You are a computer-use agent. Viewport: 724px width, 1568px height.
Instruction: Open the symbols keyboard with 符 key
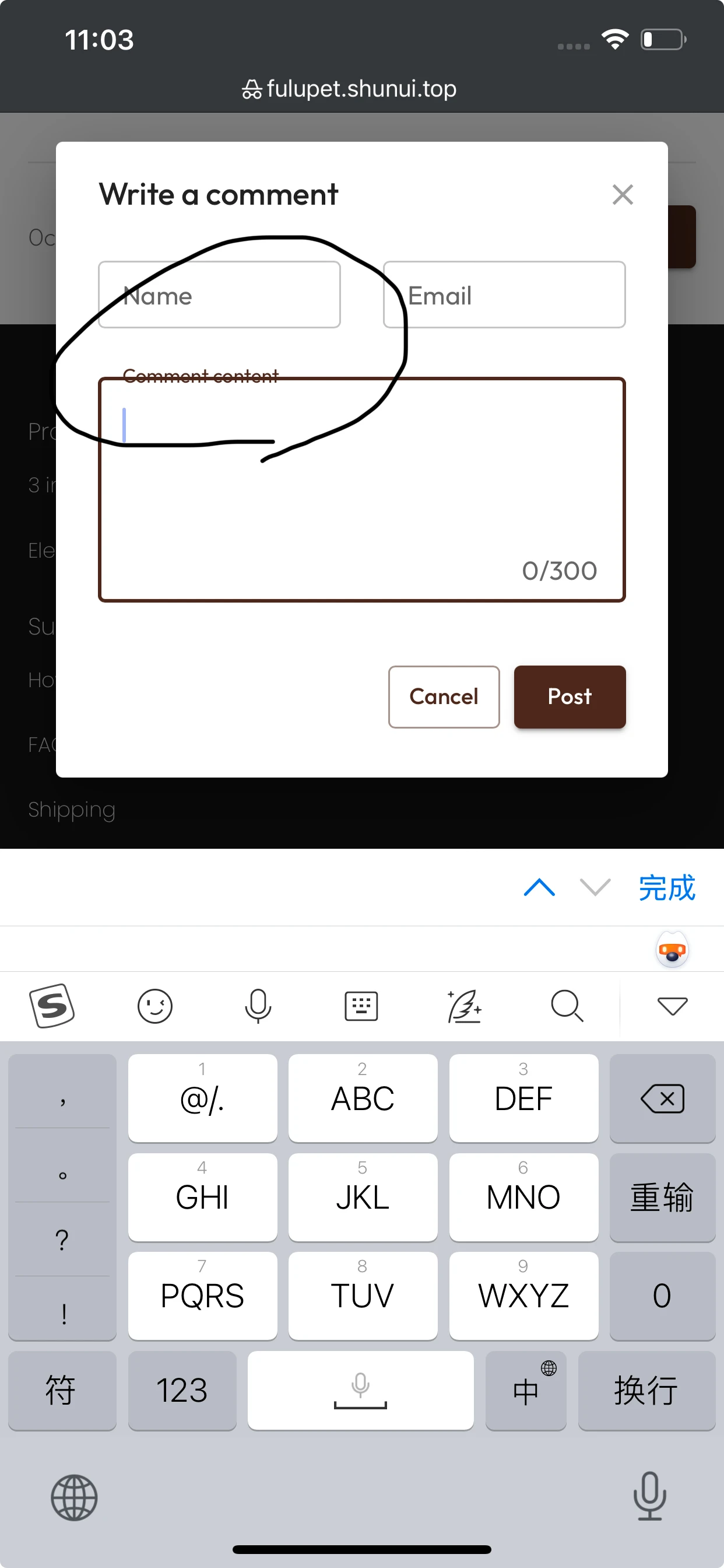(61, 1390)
